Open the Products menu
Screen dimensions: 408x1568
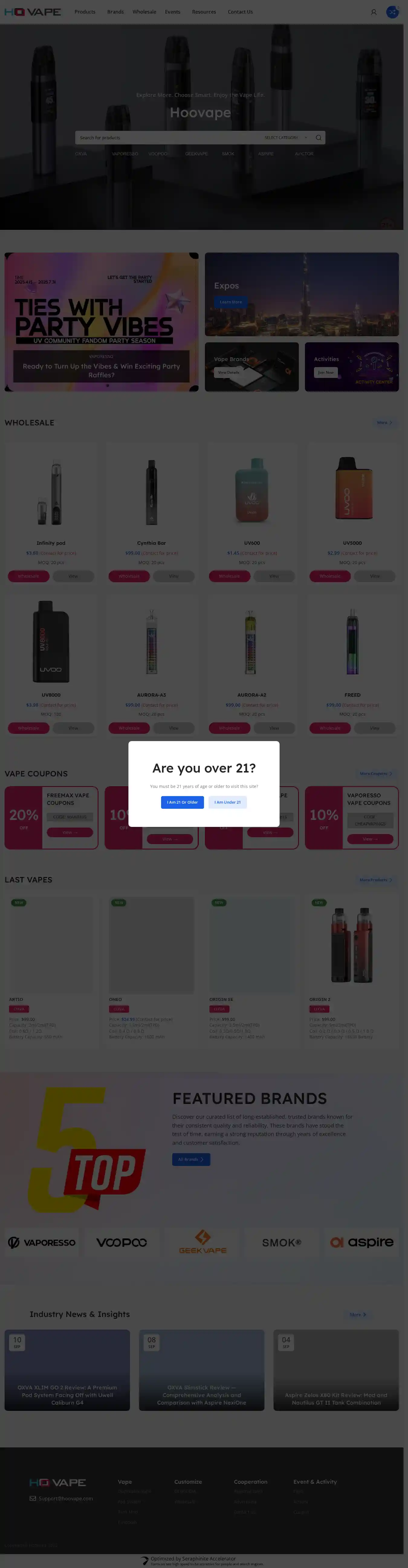(x=85, y=11)
